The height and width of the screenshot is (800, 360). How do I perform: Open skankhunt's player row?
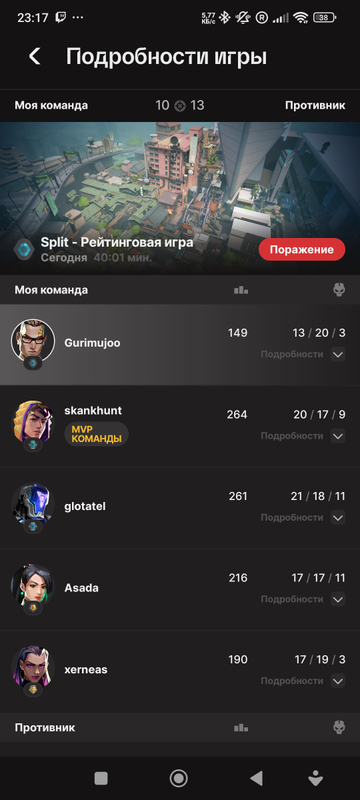(180, 426)
